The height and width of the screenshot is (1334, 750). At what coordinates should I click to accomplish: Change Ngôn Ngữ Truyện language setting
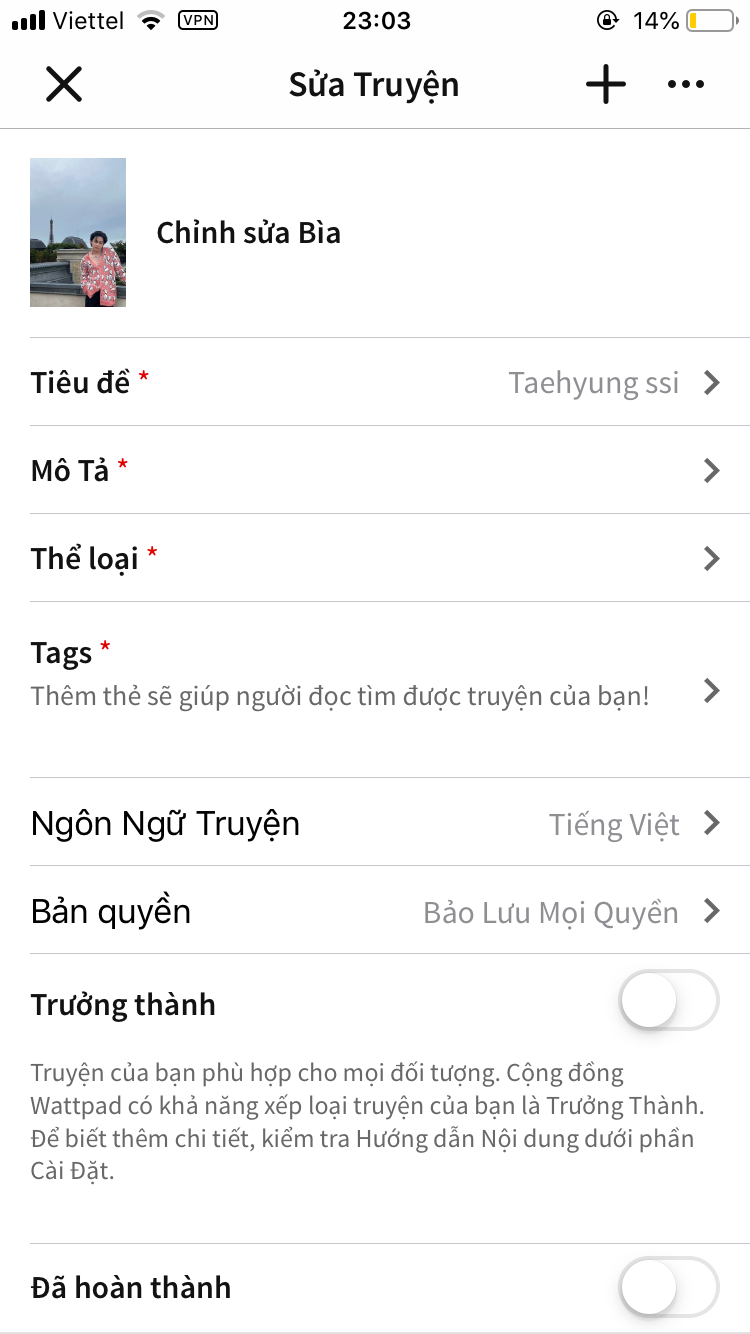point(375,823)
